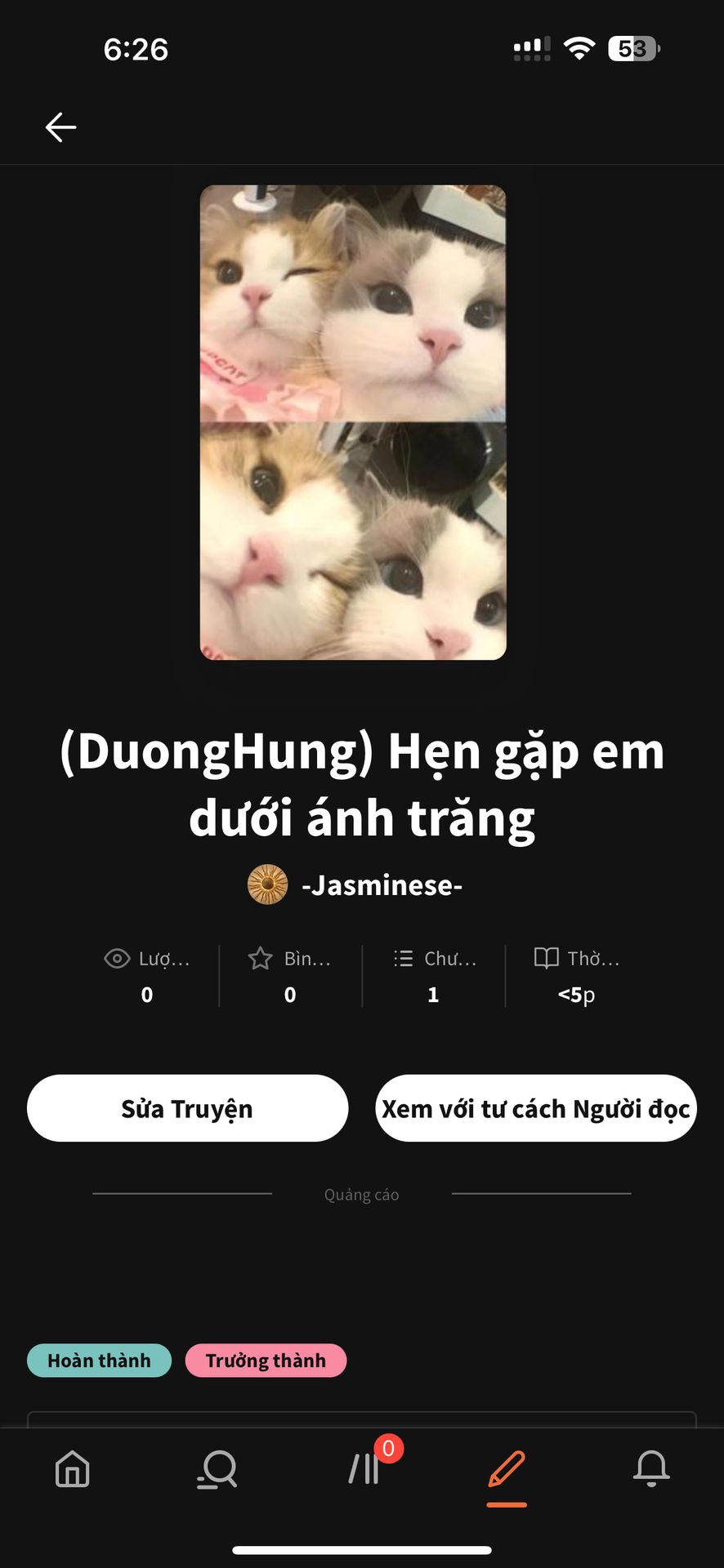Open the notifications bell

click(651, 1469)
